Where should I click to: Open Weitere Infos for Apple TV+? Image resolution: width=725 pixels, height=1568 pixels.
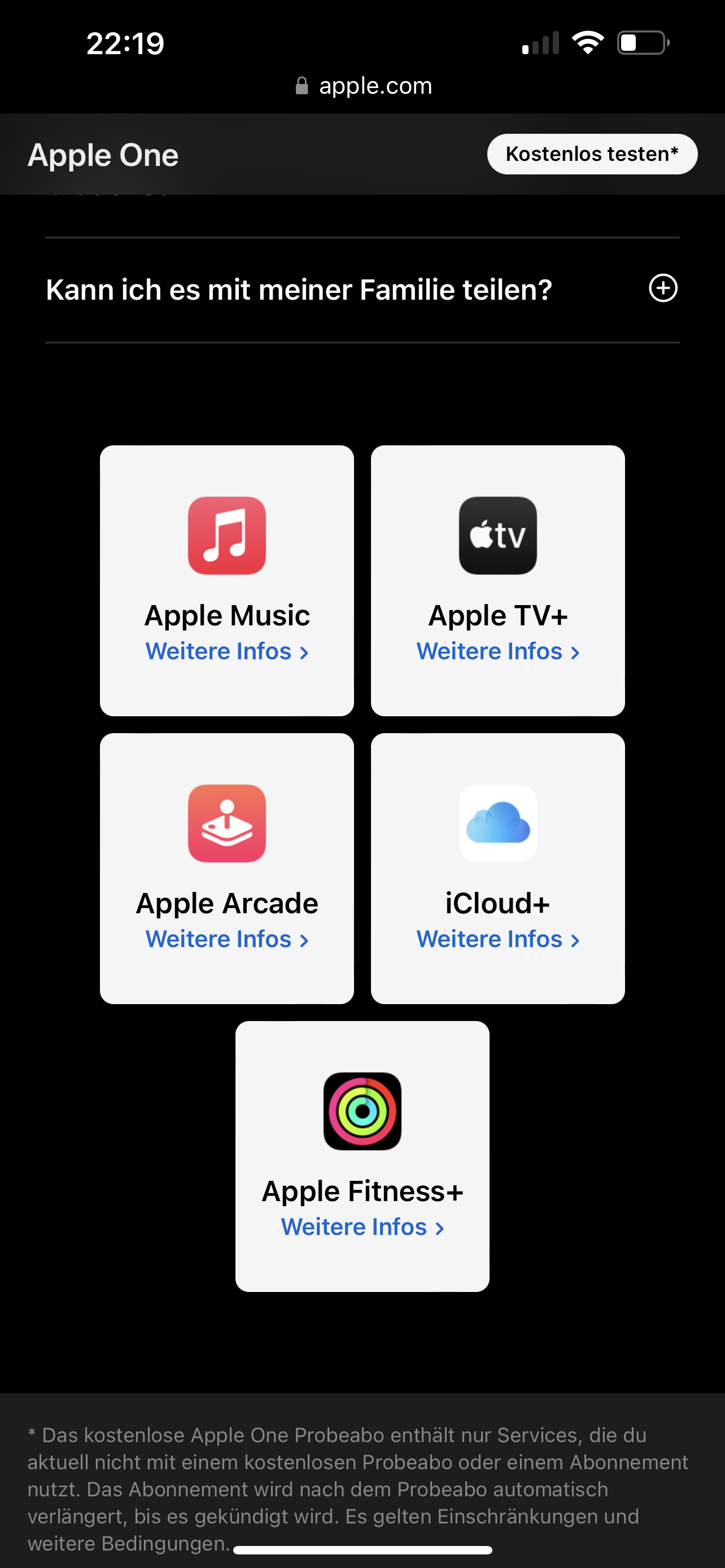point(497,651)
